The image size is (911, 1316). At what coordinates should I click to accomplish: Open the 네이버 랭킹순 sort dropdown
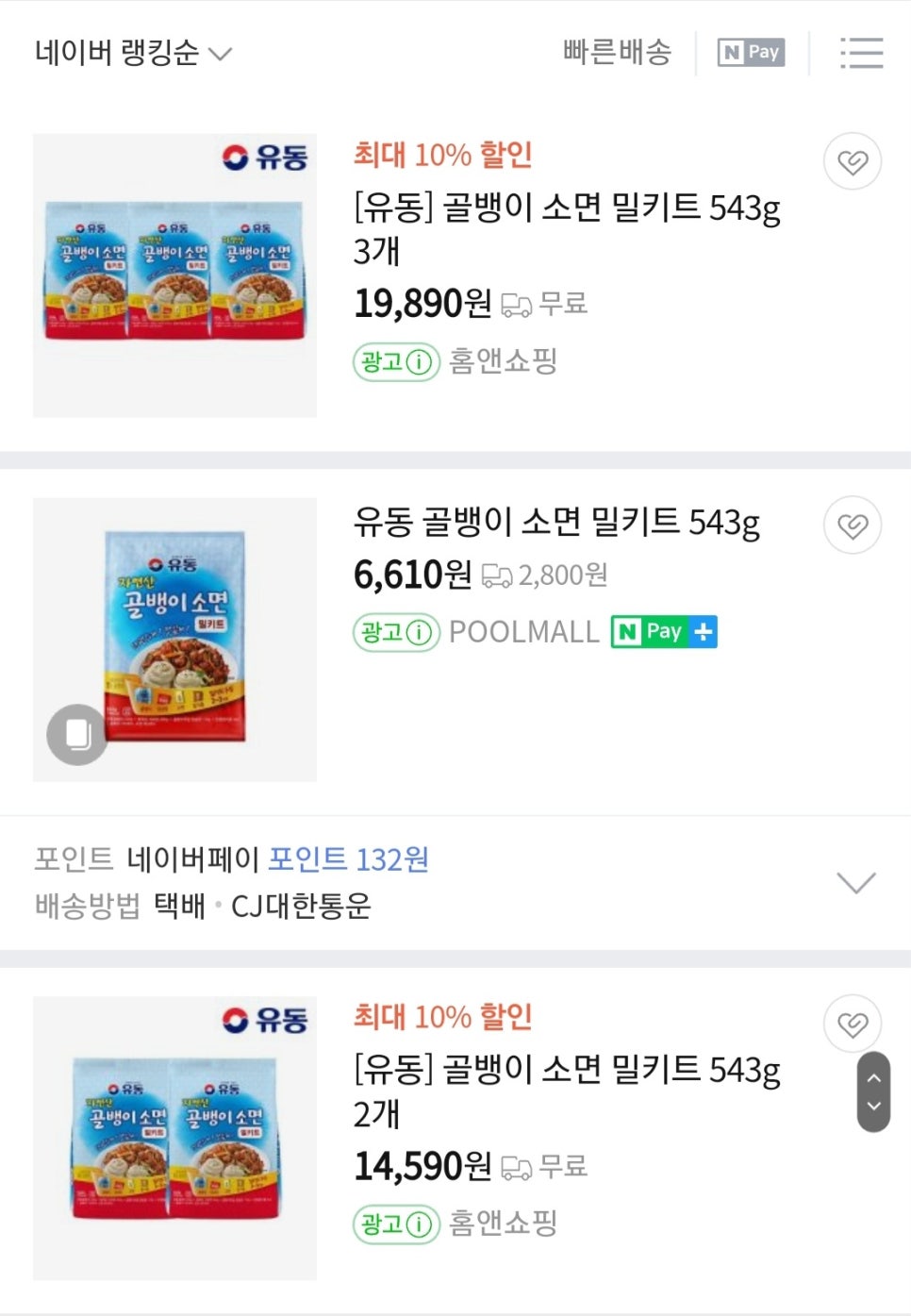point(133,53)
